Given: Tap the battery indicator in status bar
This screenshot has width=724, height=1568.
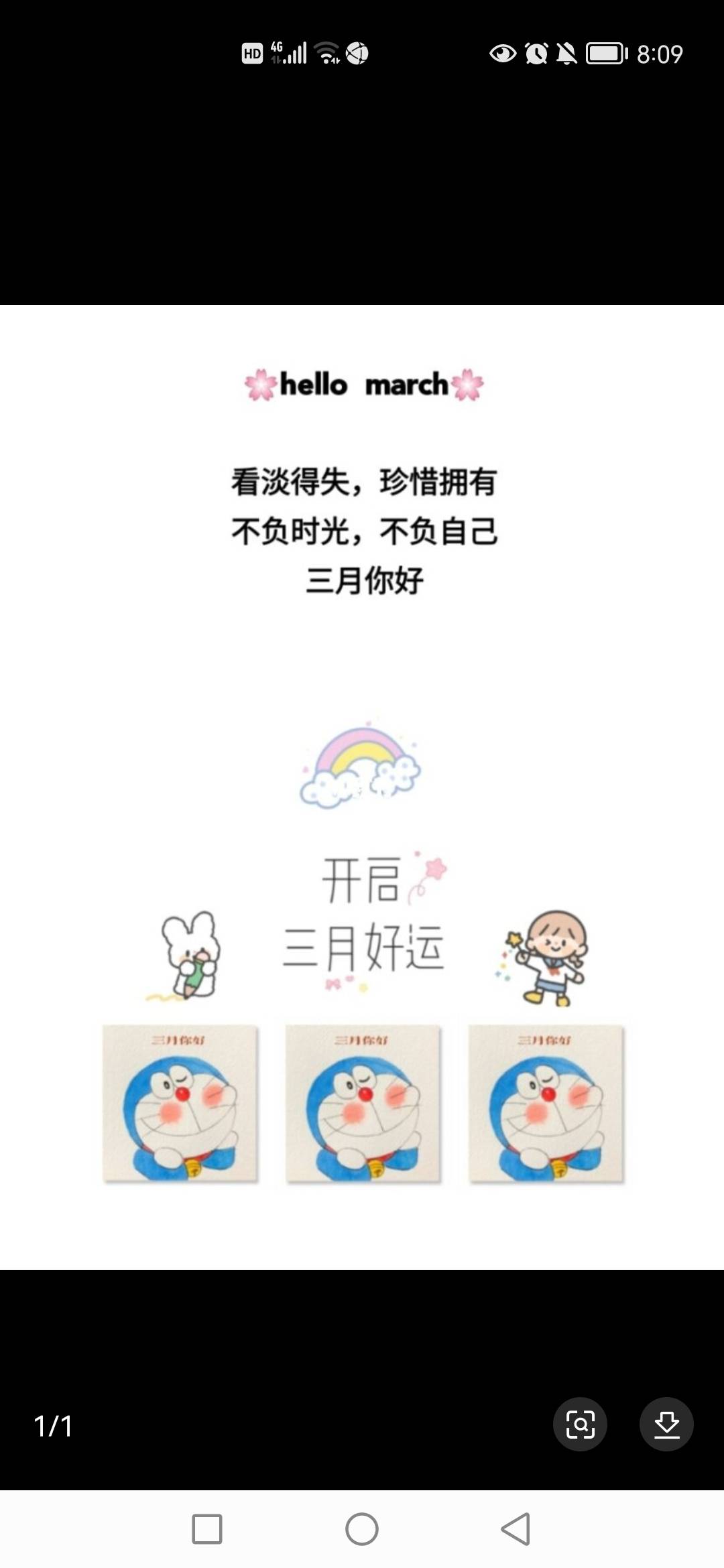Looking at the screenshot, I should coord(607,53).
